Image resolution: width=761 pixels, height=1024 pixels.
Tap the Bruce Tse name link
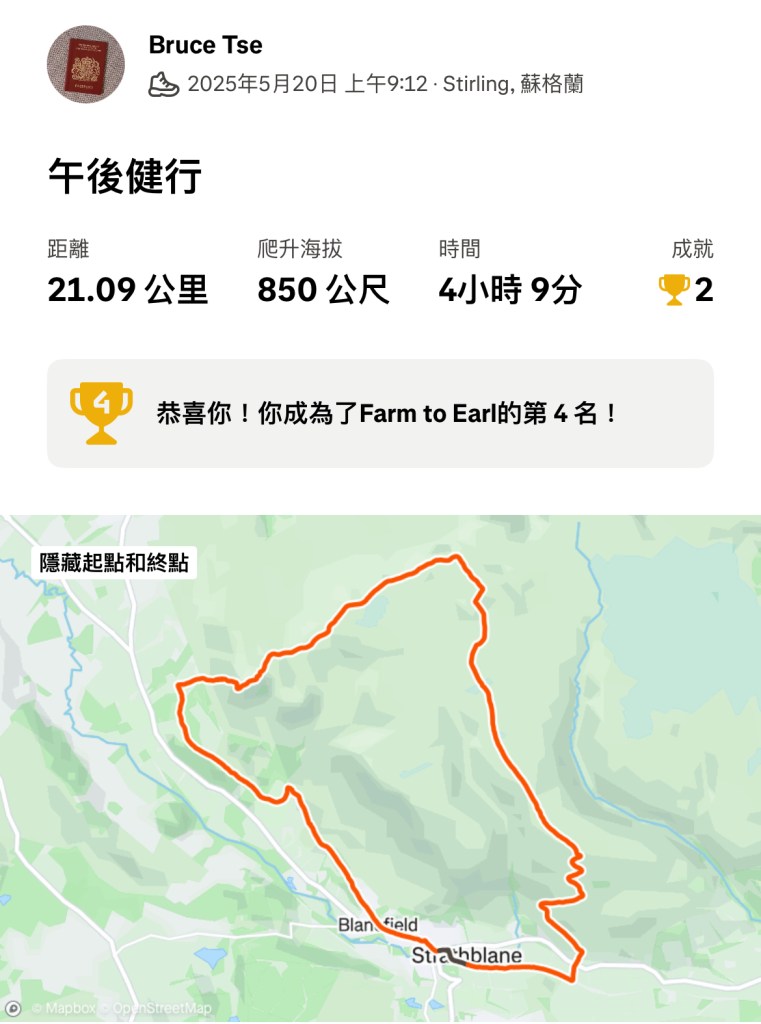(205, 45)
